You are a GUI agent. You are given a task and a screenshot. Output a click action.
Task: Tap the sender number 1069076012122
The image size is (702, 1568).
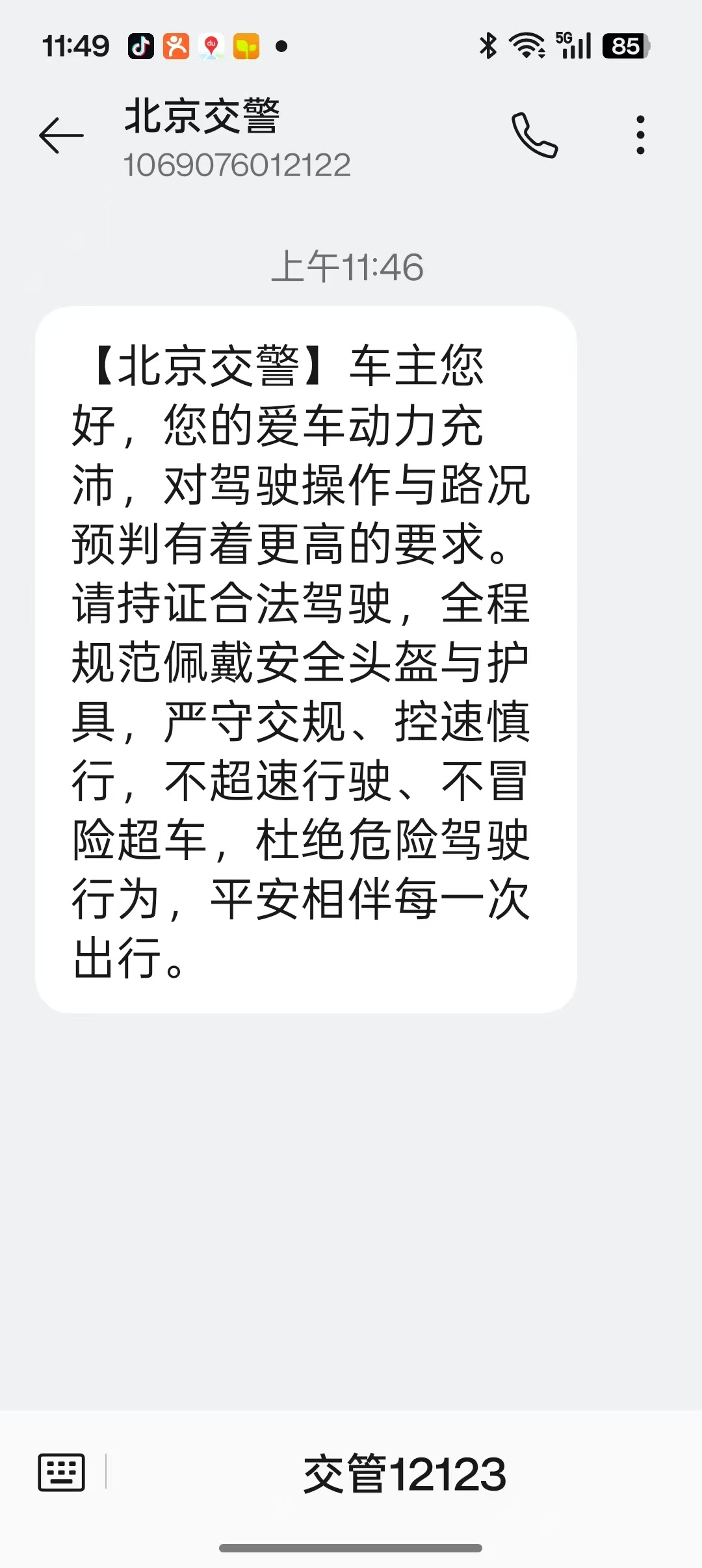[237, 164]
